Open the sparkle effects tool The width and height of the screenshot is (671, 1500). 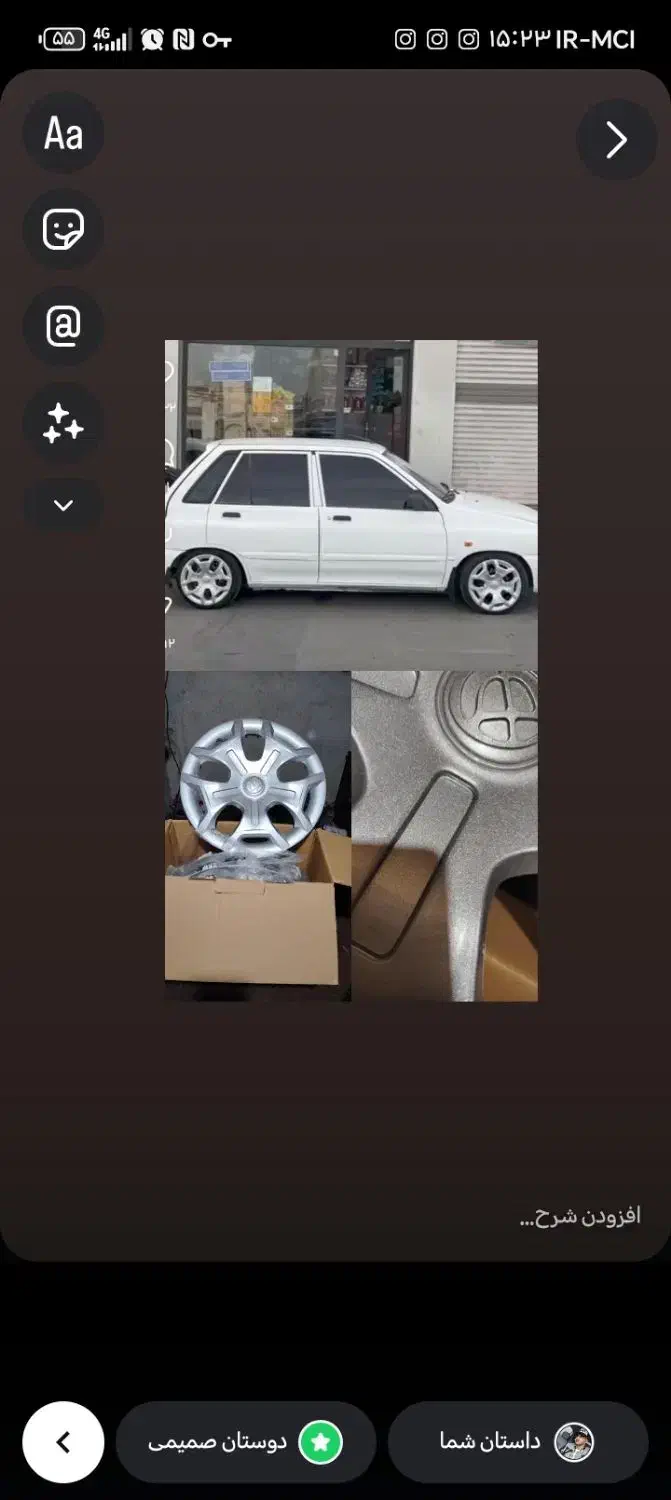(63, 423)
